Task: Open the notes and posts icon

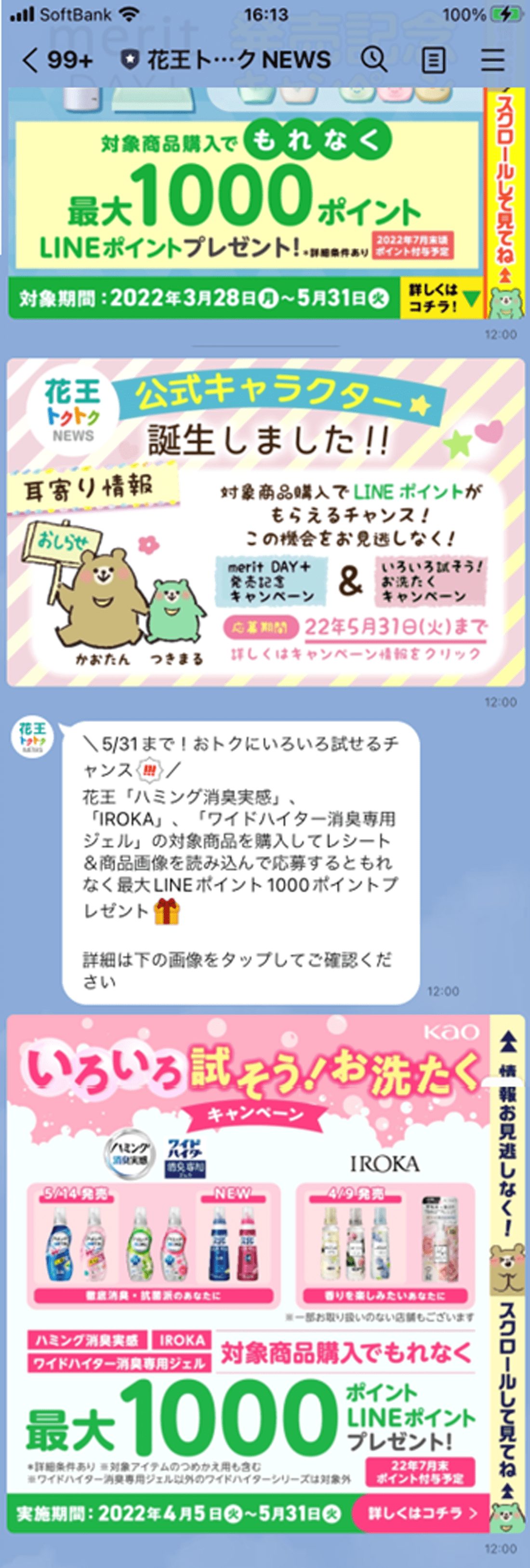Action: [x=433, y=60]
